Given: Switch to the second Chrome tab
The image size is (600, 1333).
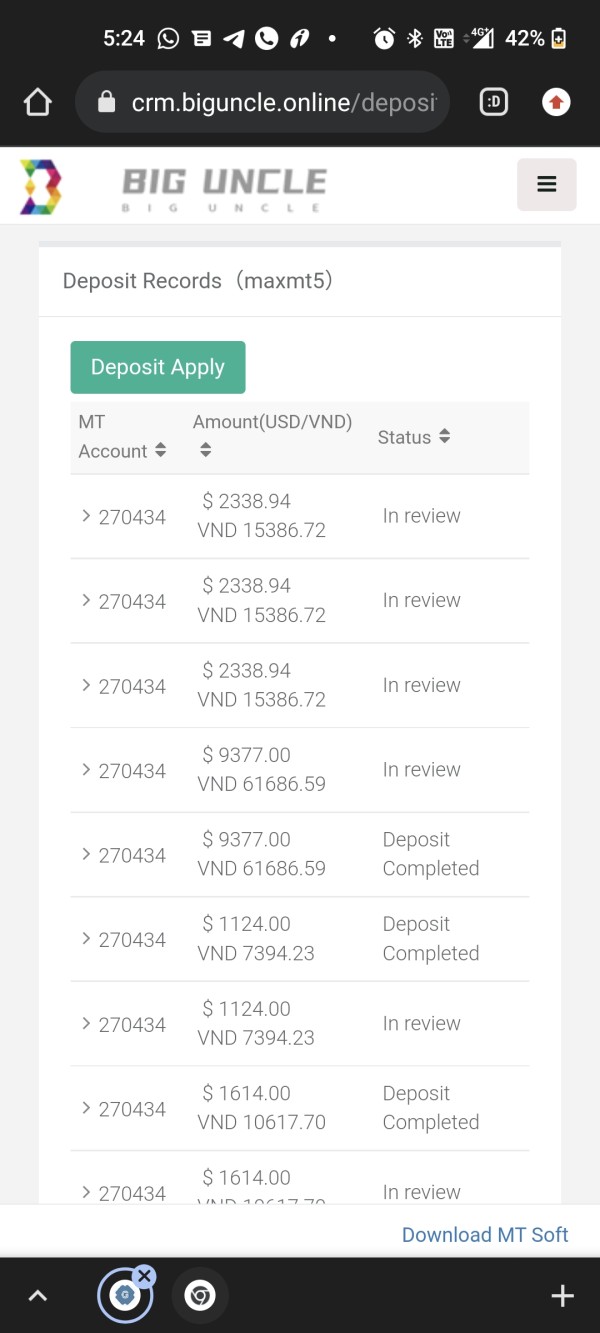Looking at the screenshot, I should [x=200, y=1296].
